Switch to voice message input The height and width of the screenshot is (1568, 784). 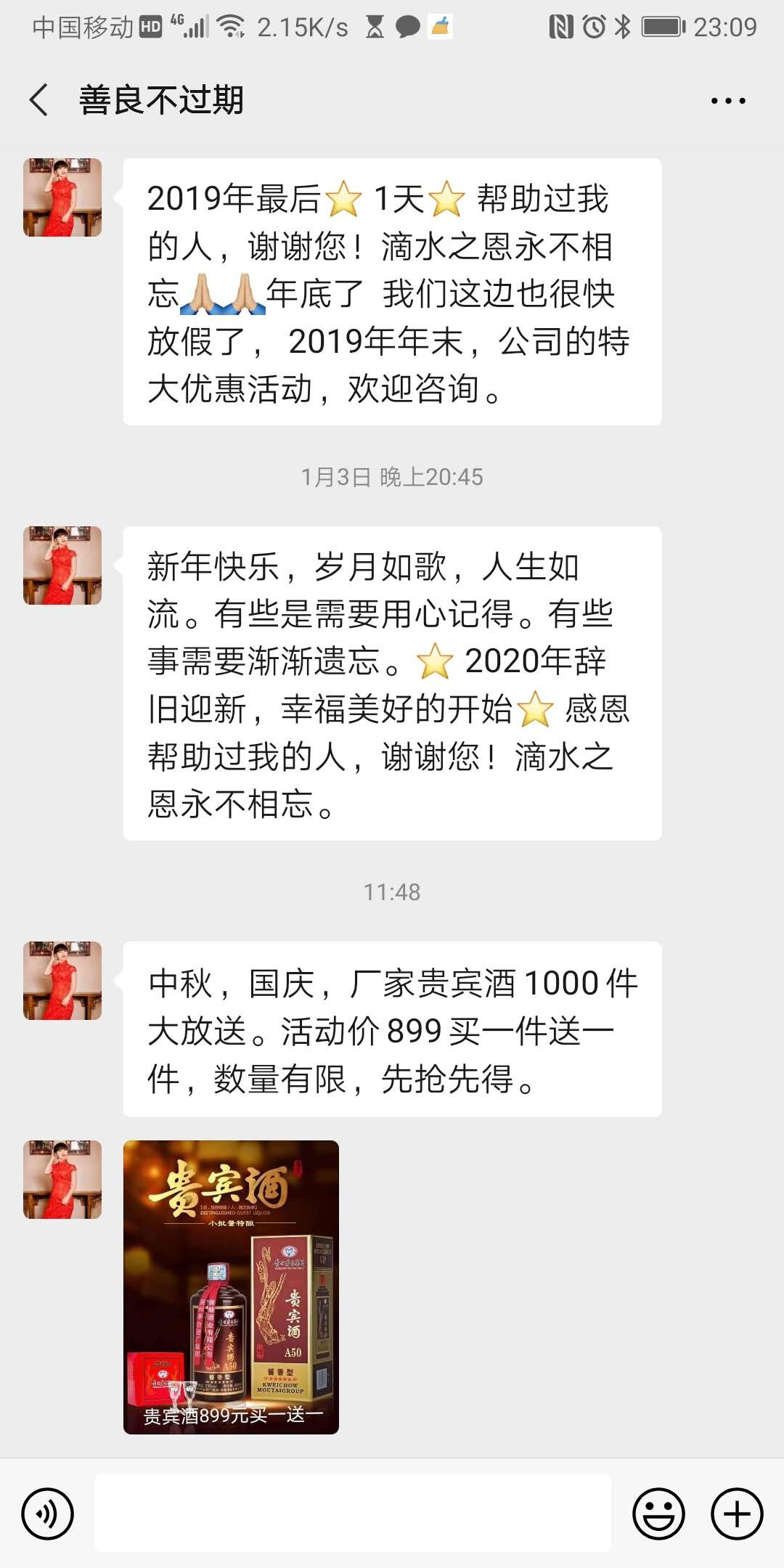pos(48,1514)
